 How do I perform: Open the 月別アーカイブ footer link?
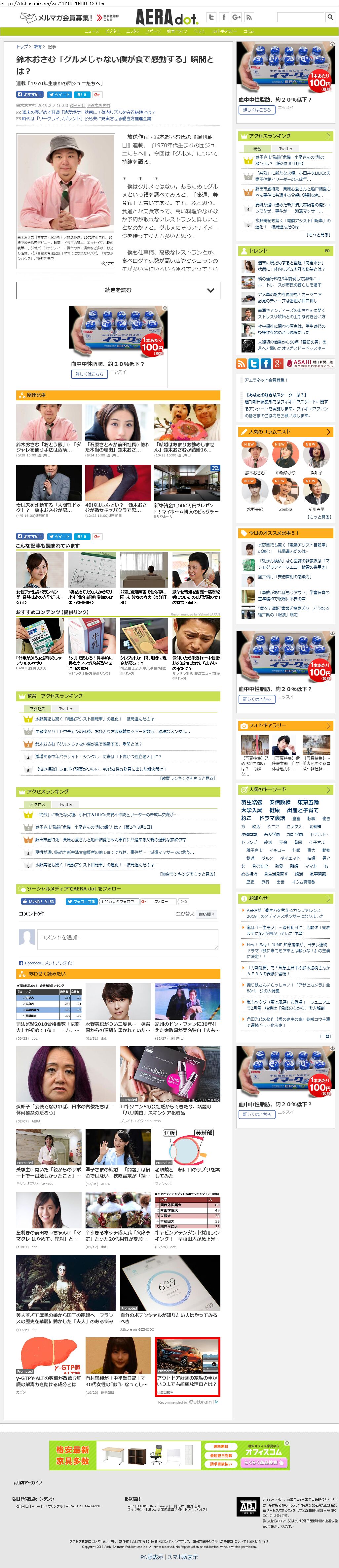pos(28,1482)
